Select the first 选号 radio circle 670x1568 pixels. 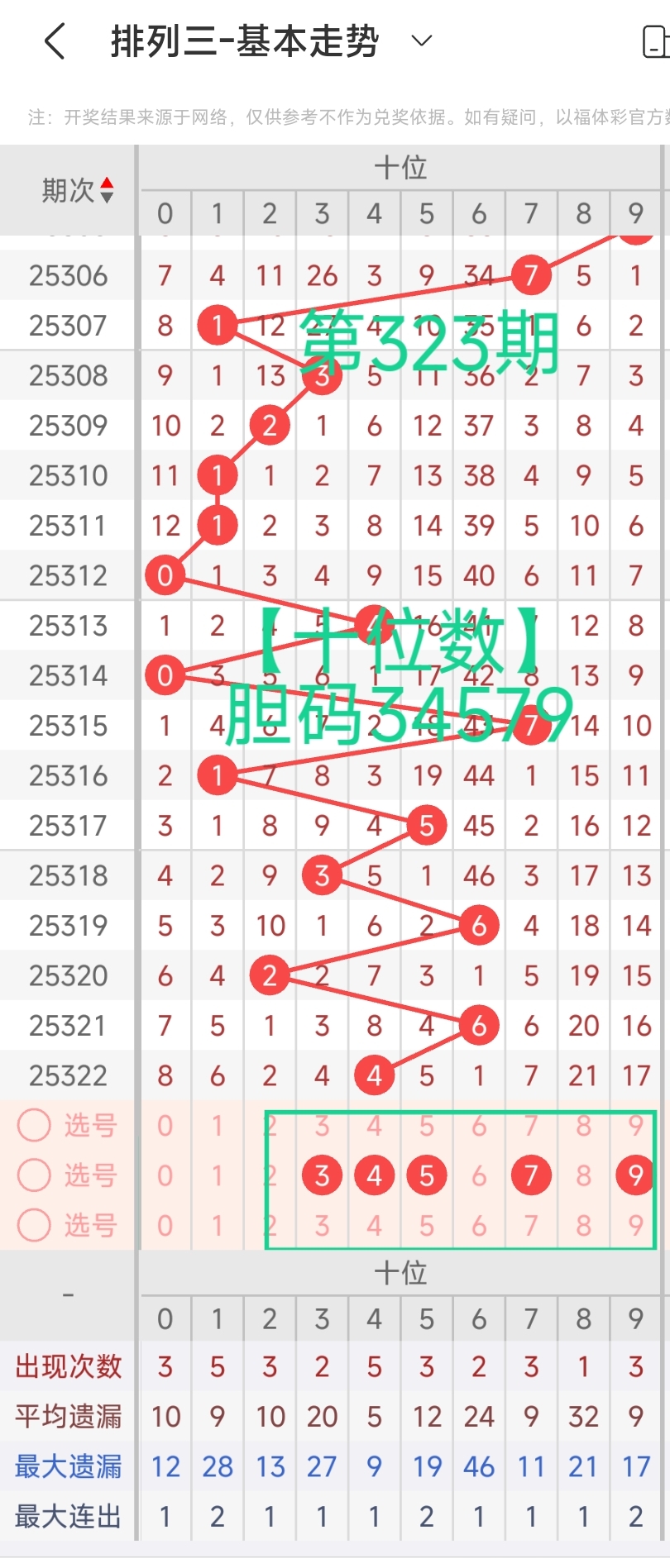click(x=34, y=1125)
